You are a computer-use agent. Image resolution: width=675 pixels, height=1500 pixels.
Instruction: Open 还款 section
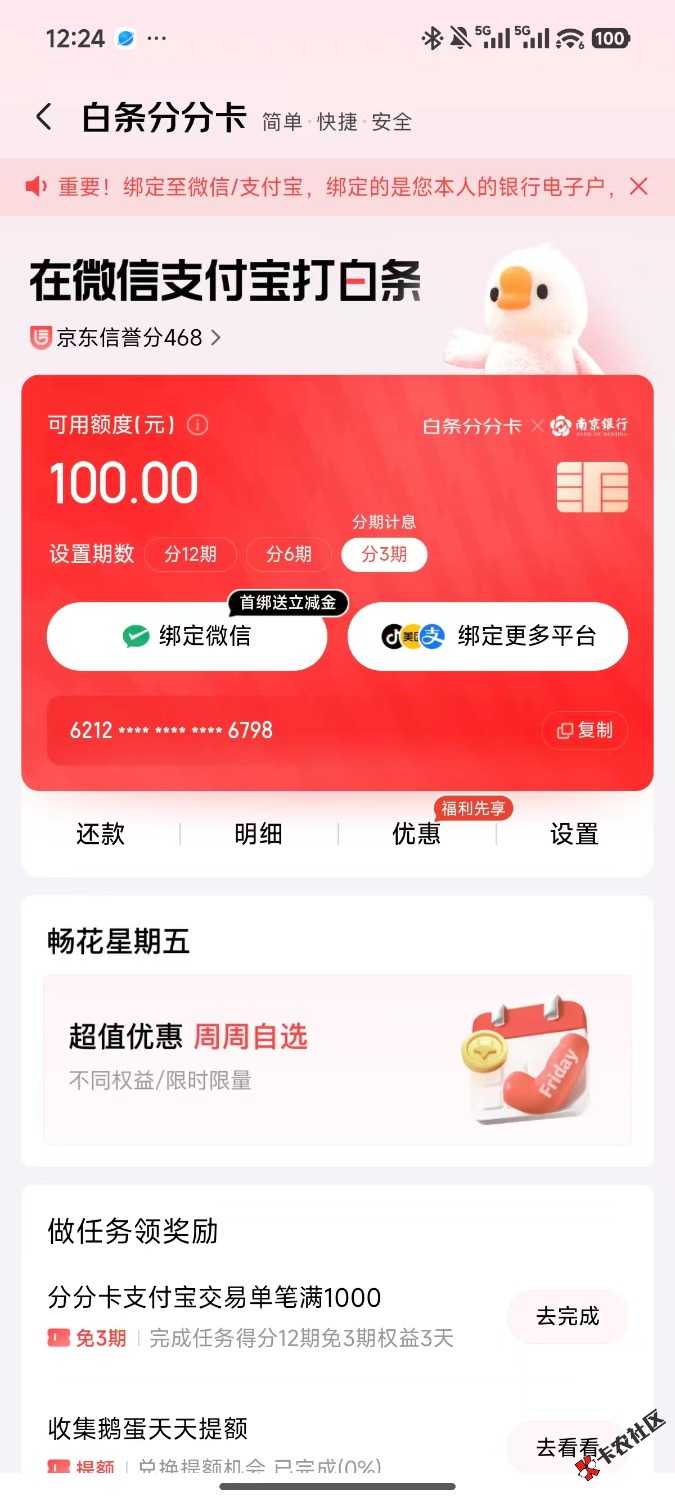(100, 834)
